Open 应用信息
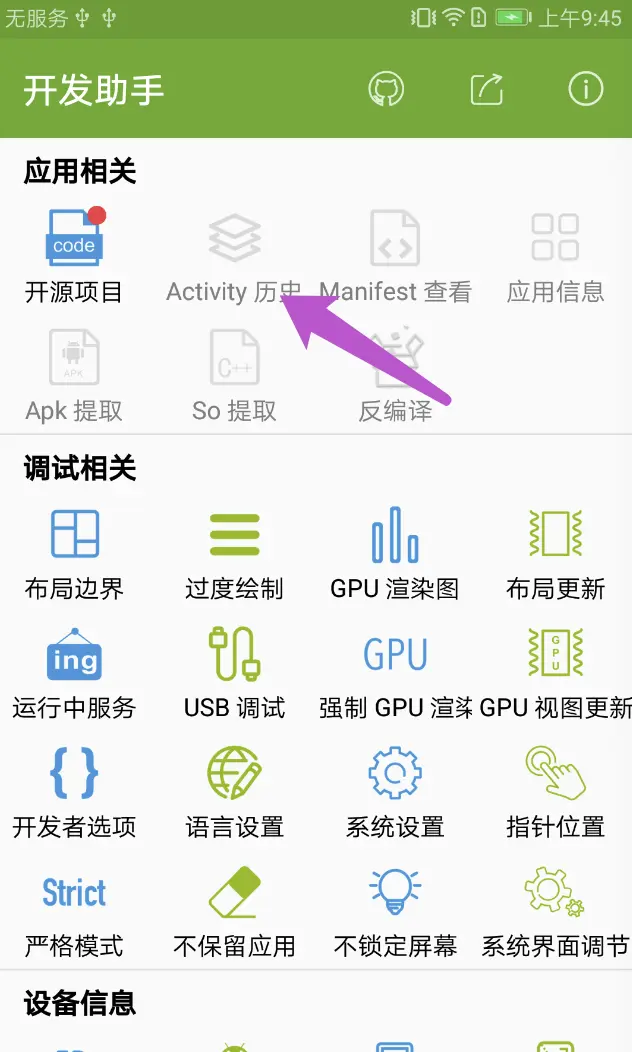Viewport: 632px width, 1052px height. click(x=555, y=256)
